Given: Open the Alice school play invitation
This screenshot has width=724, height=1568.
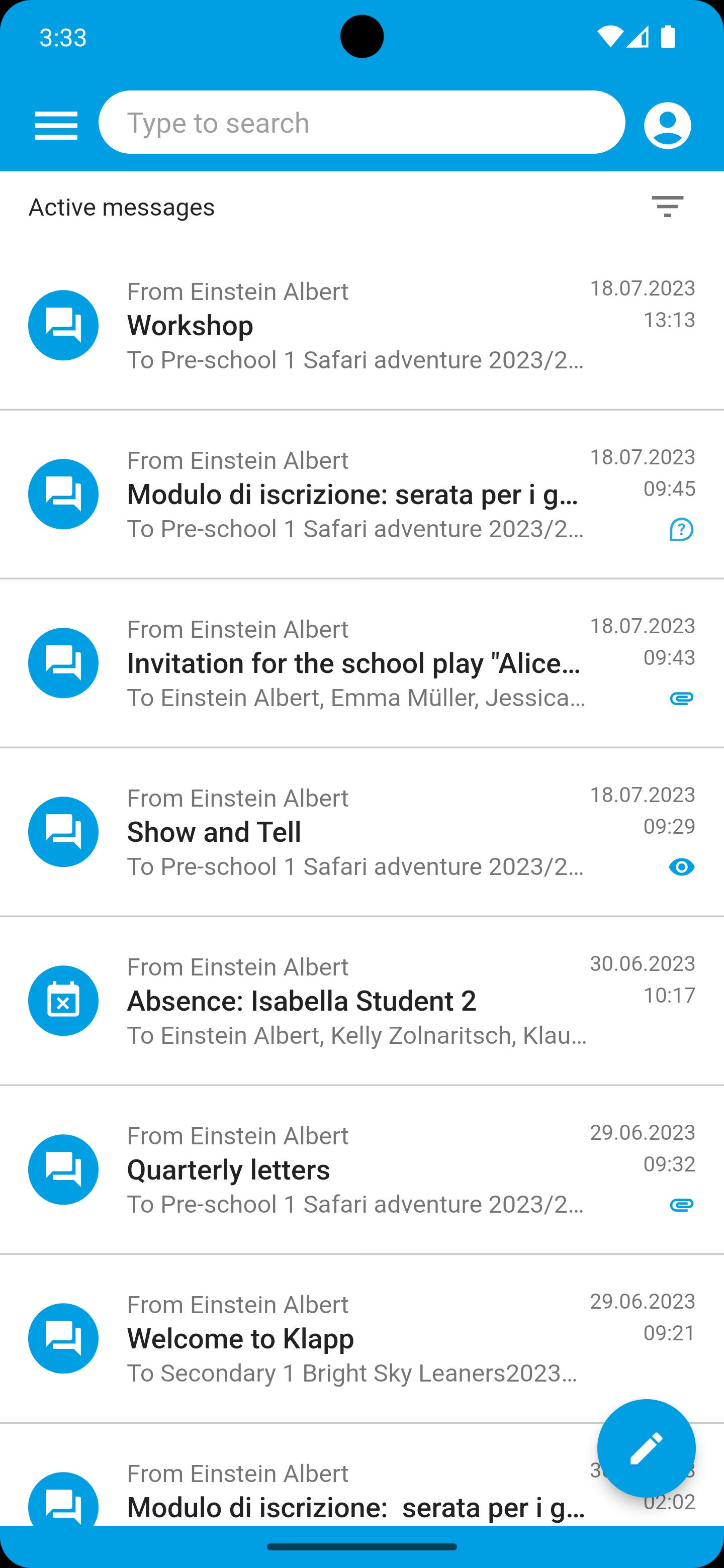Looking at the screenshot, I should (x=361, y=663).
